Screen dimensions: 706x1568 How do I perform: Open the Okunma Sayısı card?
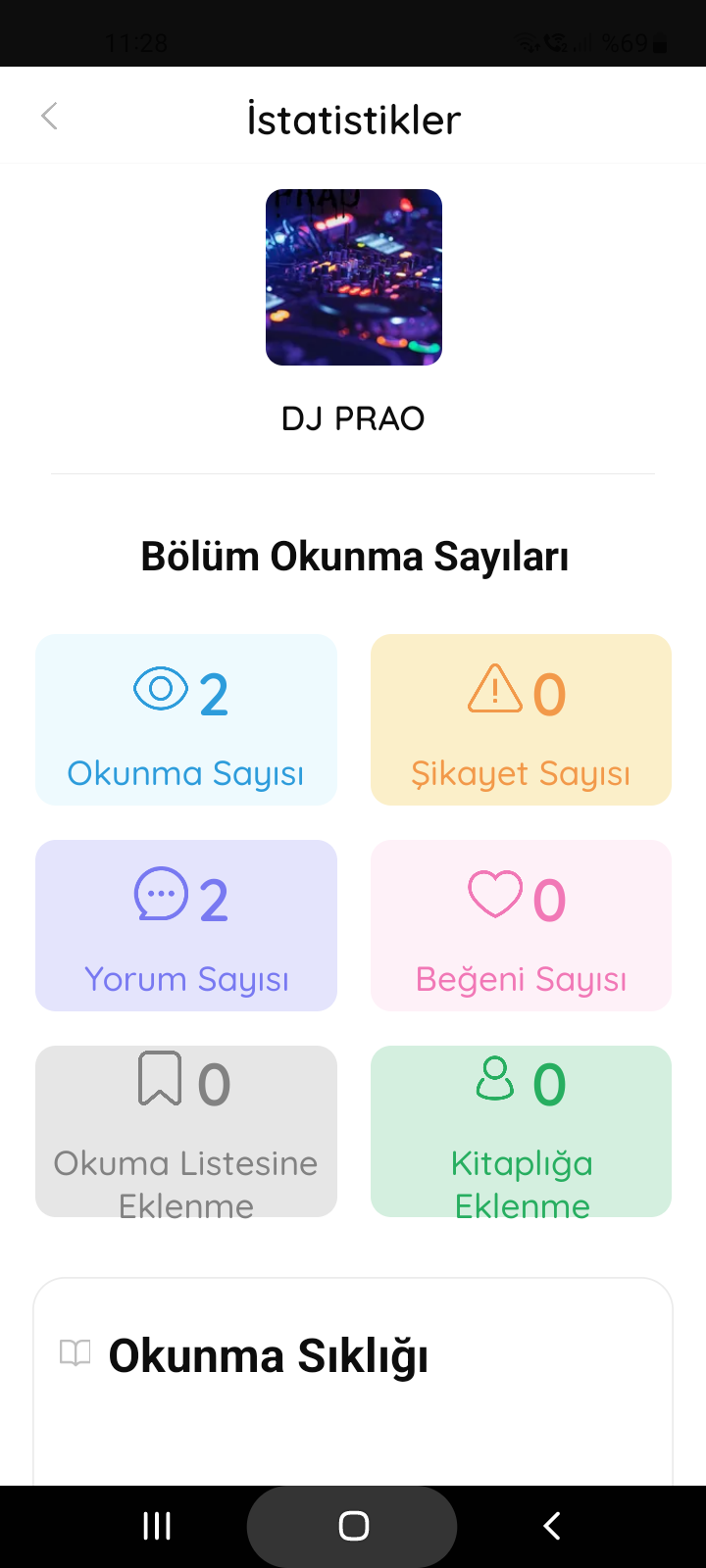[x=186, y=719]
